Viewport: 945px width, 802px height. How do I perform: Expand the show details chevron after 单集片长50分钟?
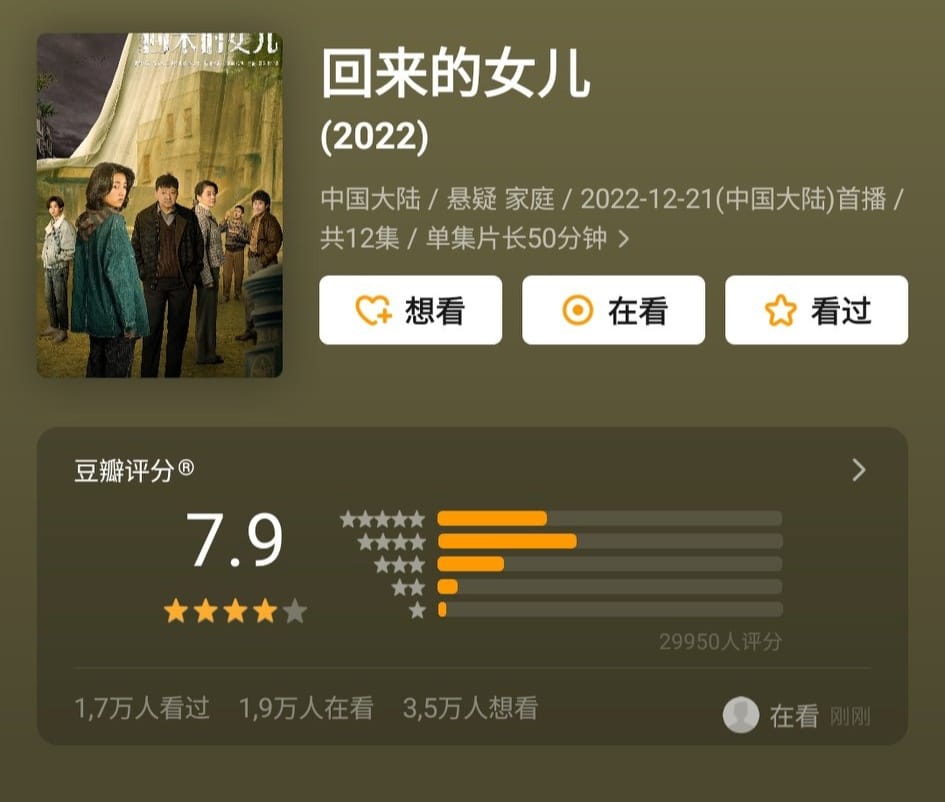625,240
